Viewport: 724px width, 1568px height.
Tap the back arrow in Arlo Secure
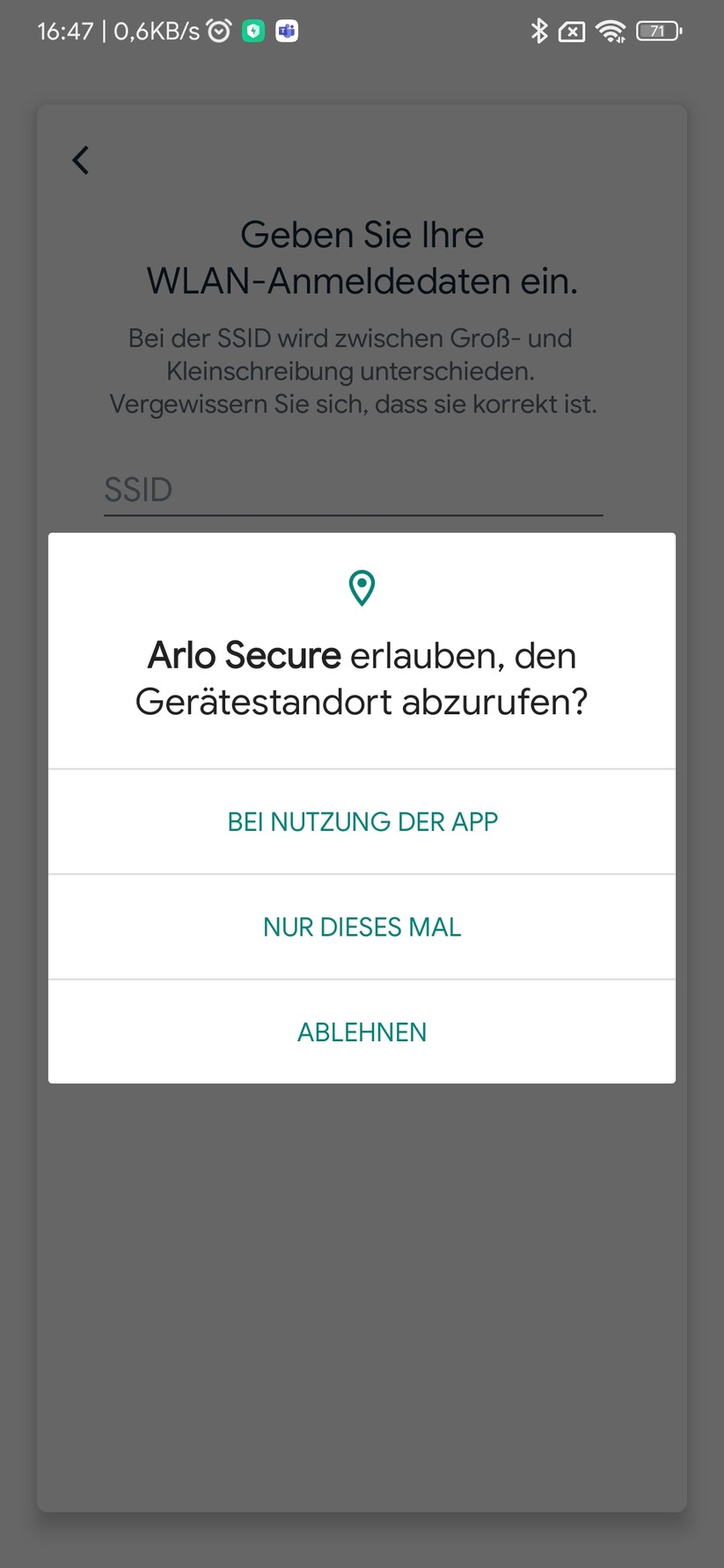point(79,160)
